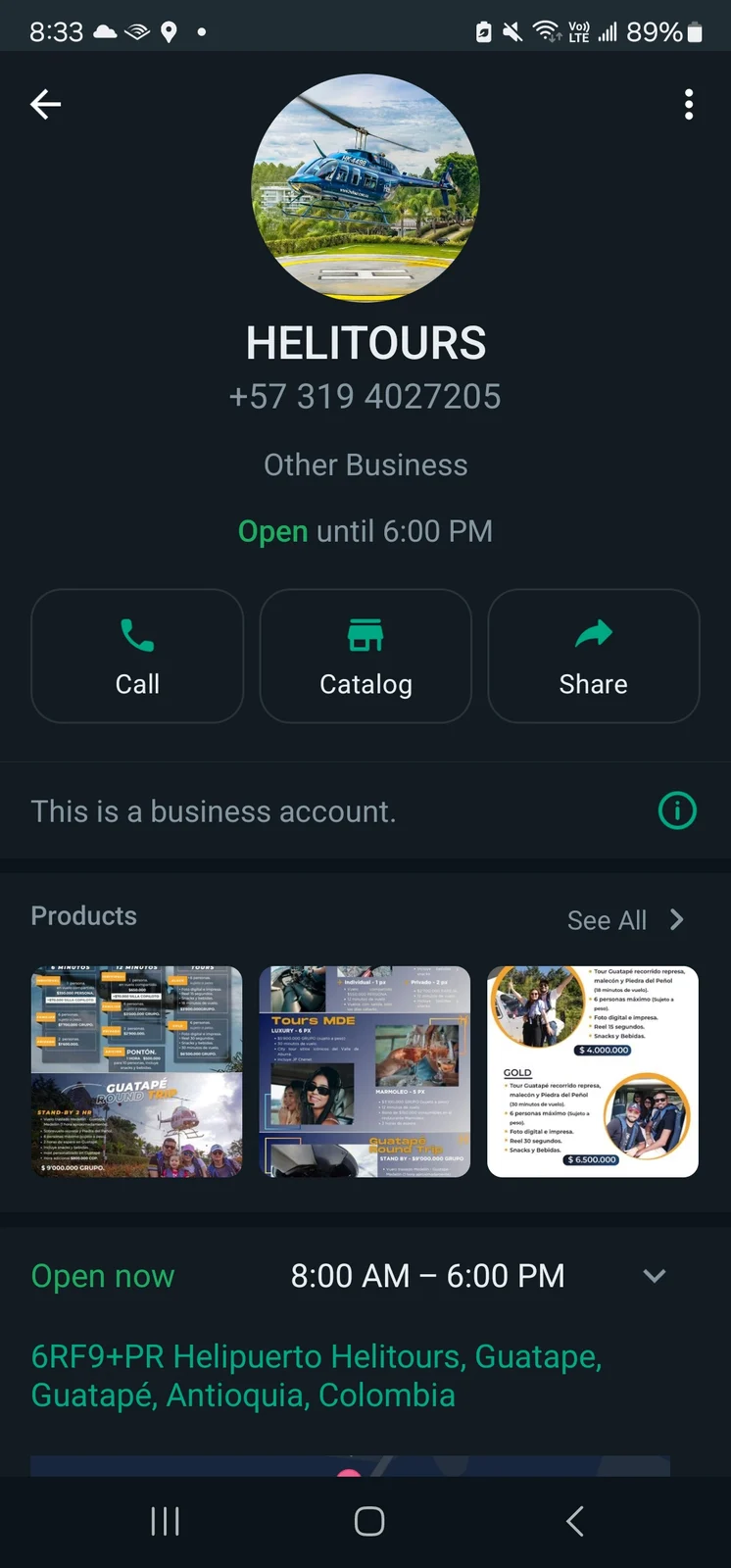Open the GOLD tour product tile
731x1568 pixels.
(x=593, y=1072)
